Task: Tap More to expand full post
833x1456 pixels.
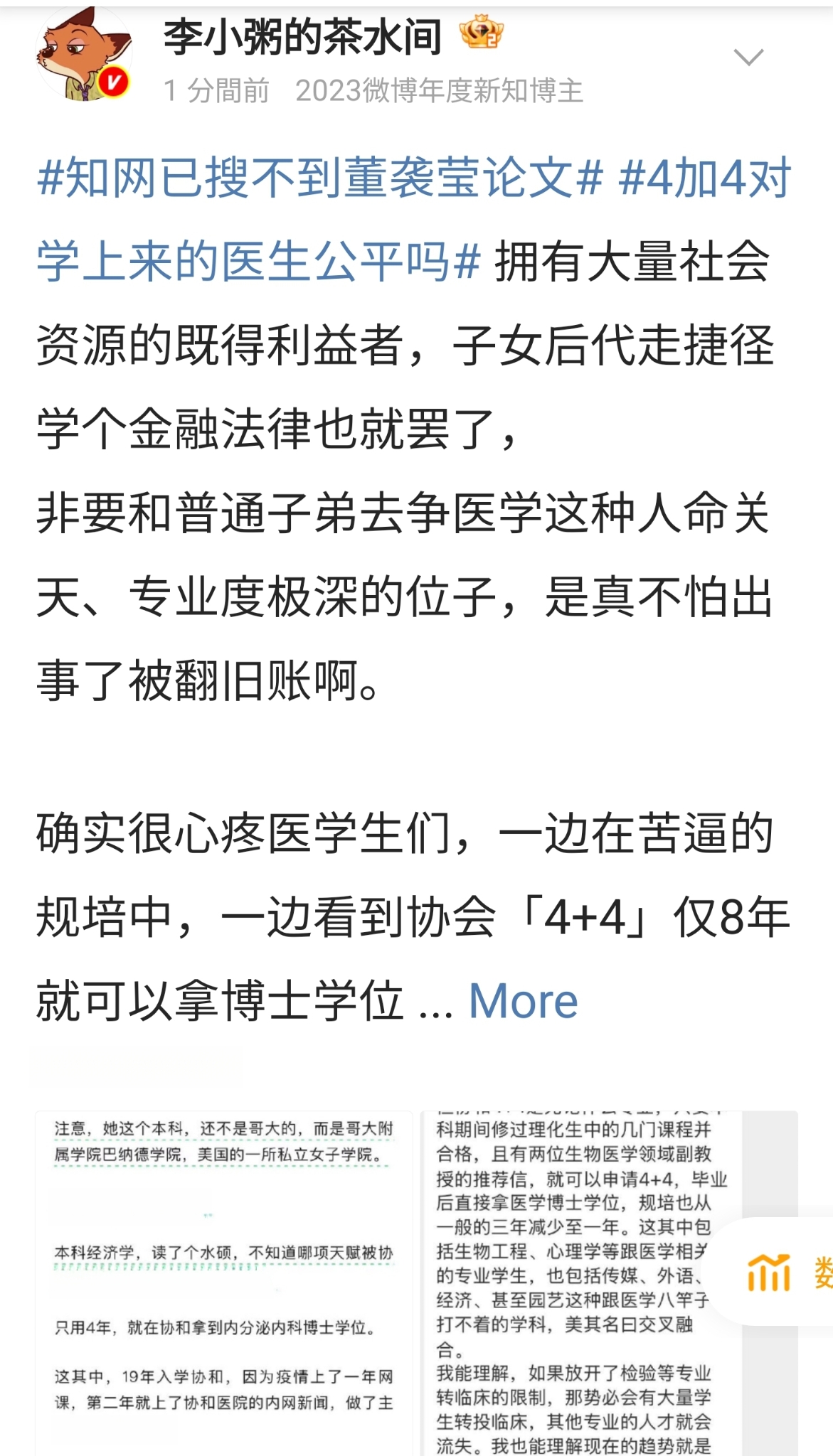Action: [x=523, y=1001]
